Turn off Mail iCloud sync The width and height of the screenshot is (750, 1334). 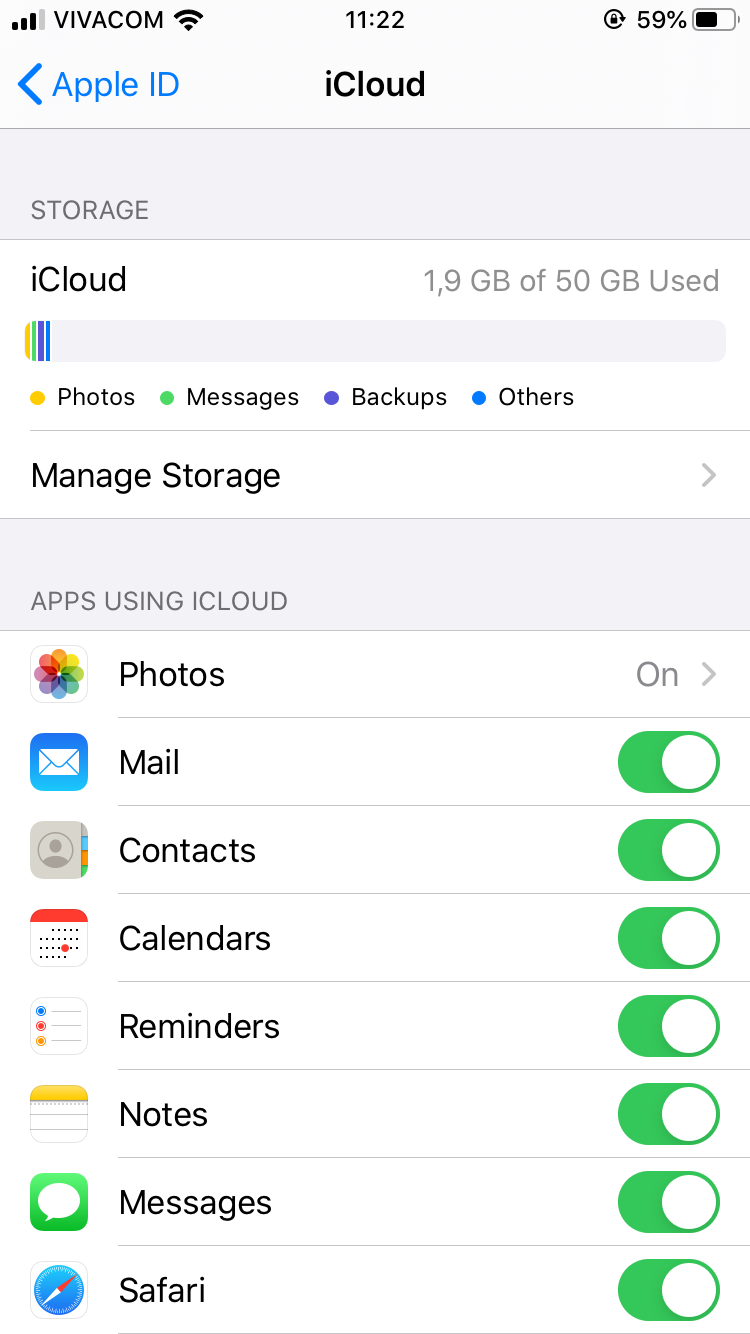669,762
